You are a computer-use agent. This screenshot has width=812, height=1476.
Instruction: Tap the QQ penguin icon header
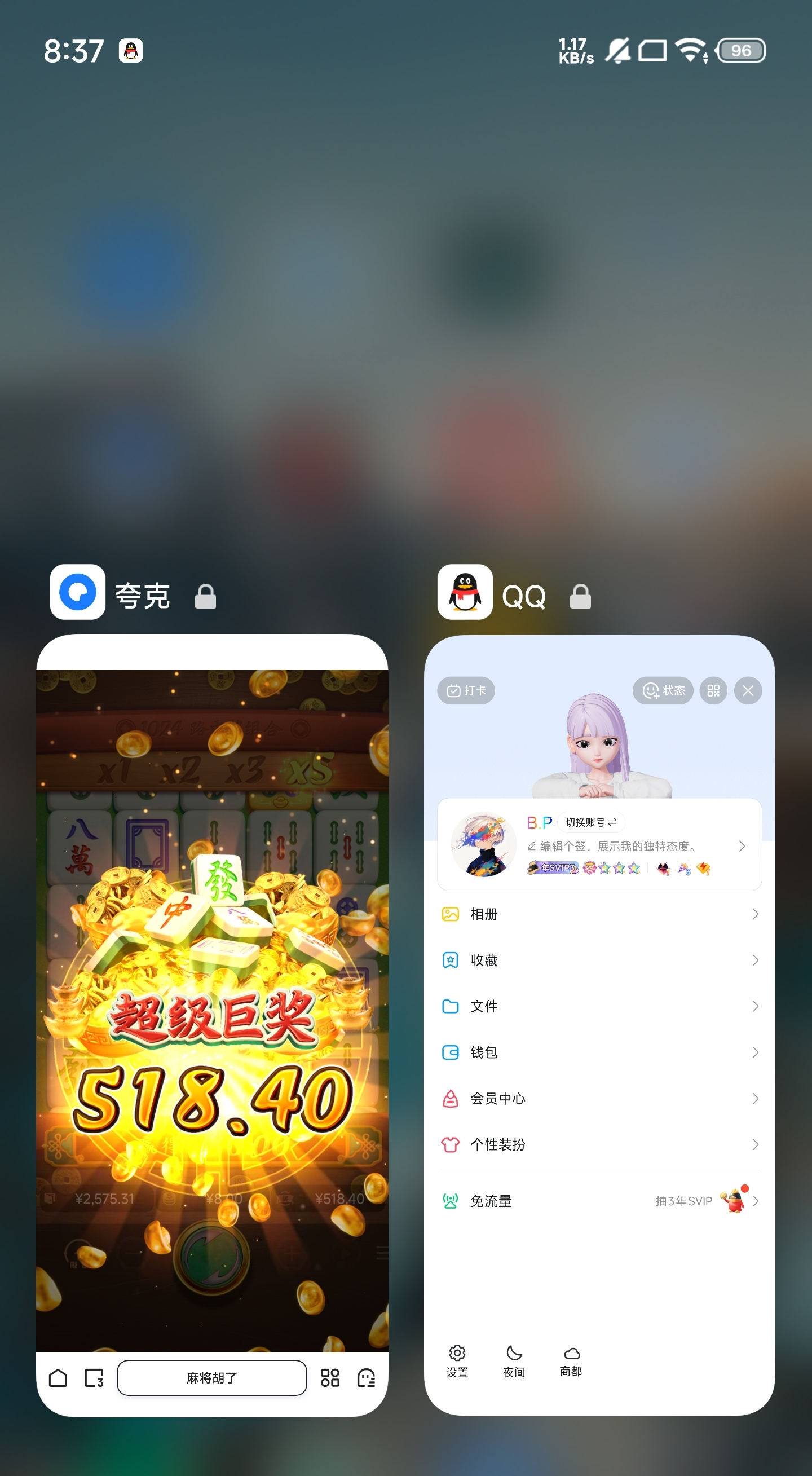coord(465,592)
